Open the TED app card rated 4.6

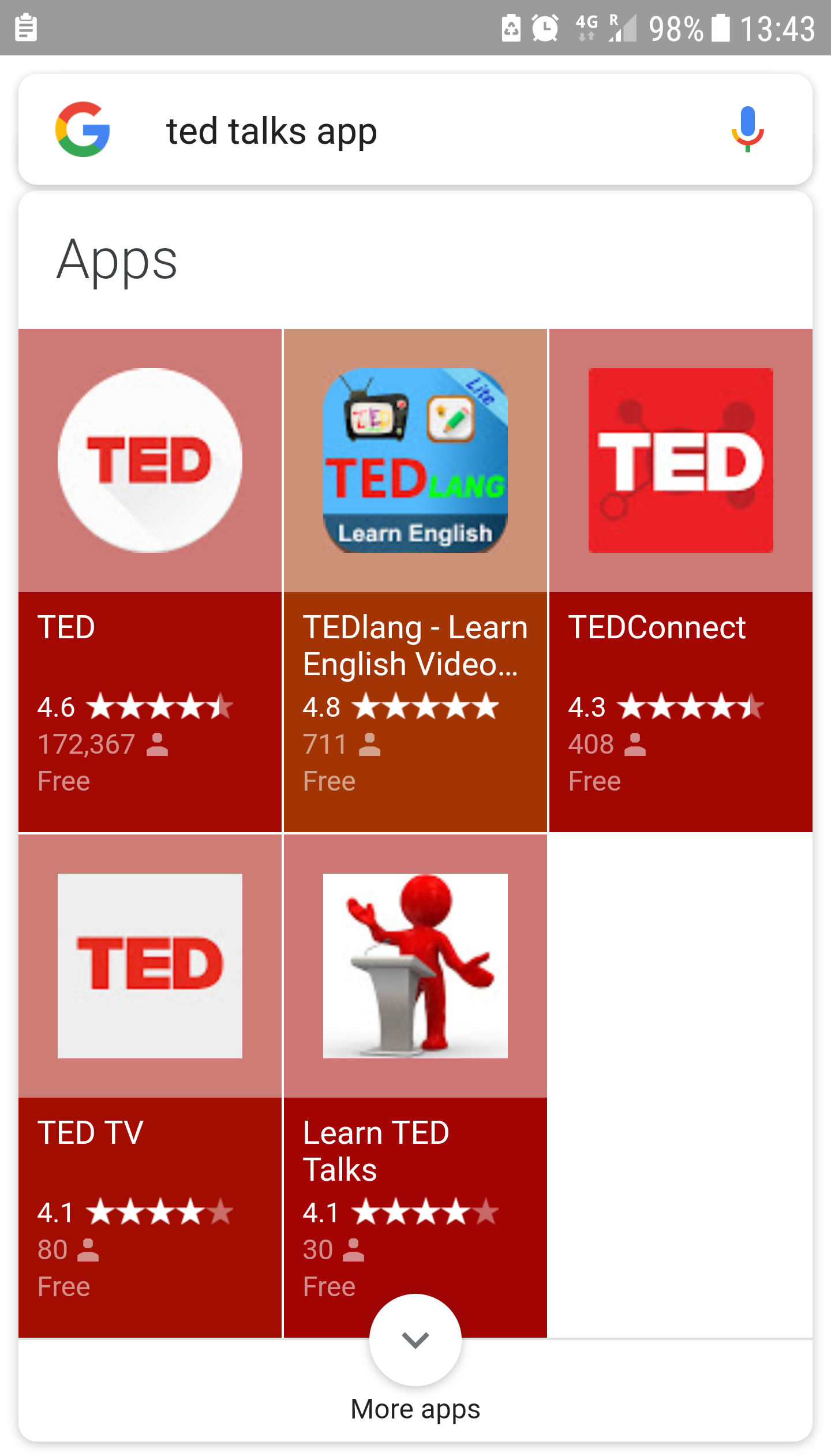pos(150,580)
